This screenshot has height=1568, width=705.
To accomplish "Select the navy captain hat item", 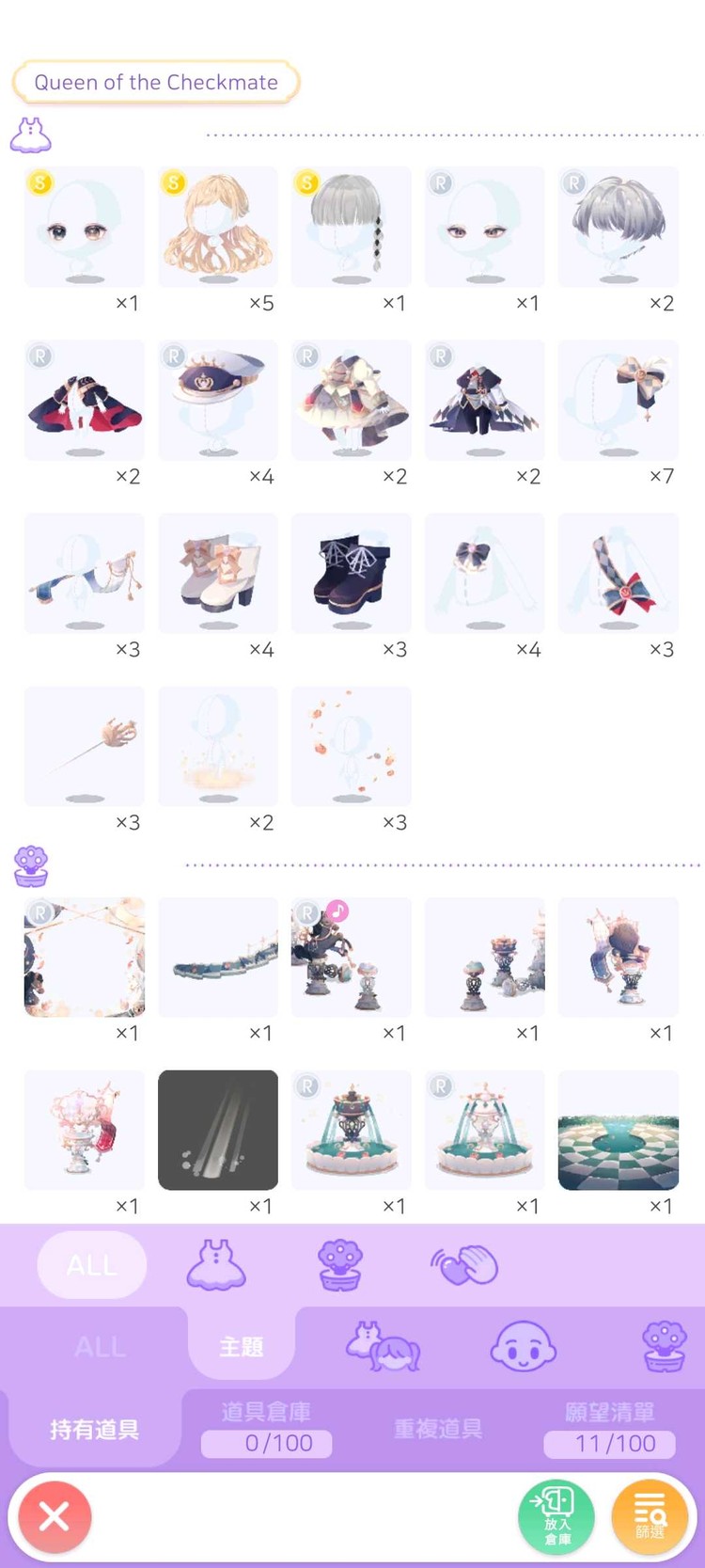I will point(218,400).
